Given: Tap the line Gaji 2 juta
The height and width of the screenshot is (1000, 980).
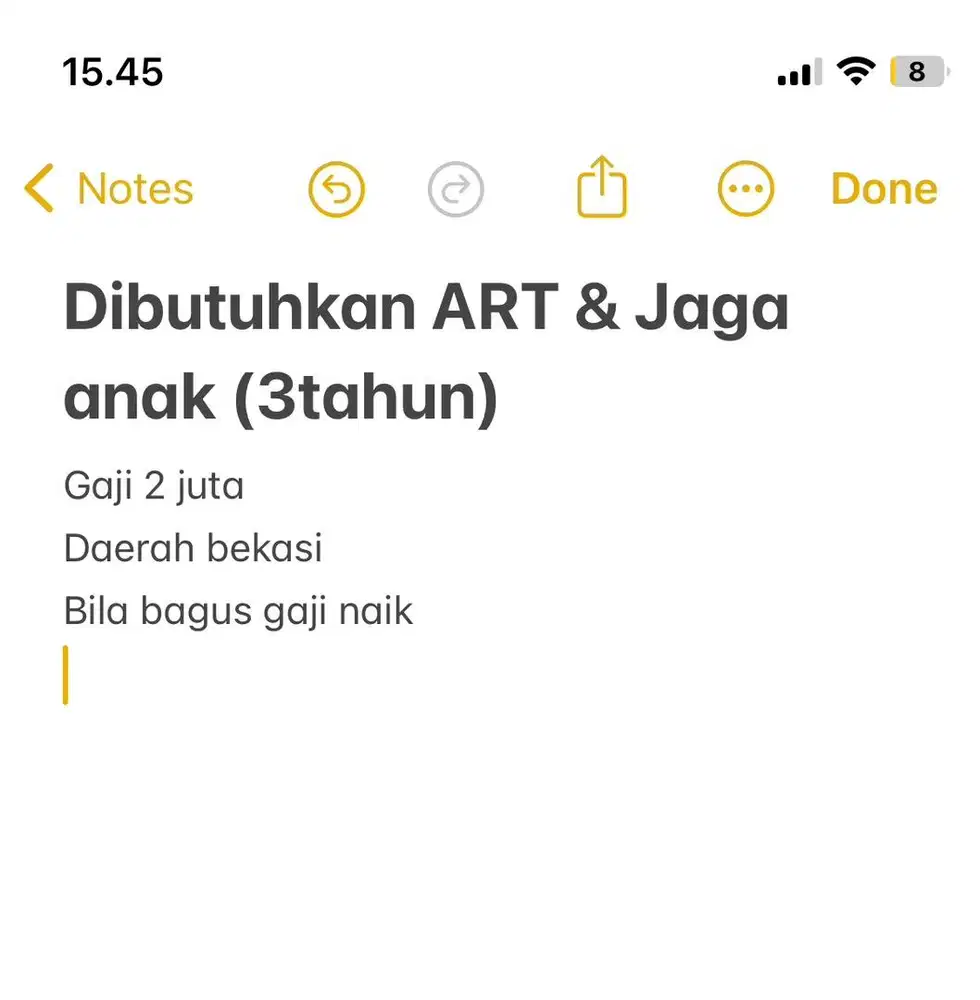Looking at the screenshot, I should point(153,486).
